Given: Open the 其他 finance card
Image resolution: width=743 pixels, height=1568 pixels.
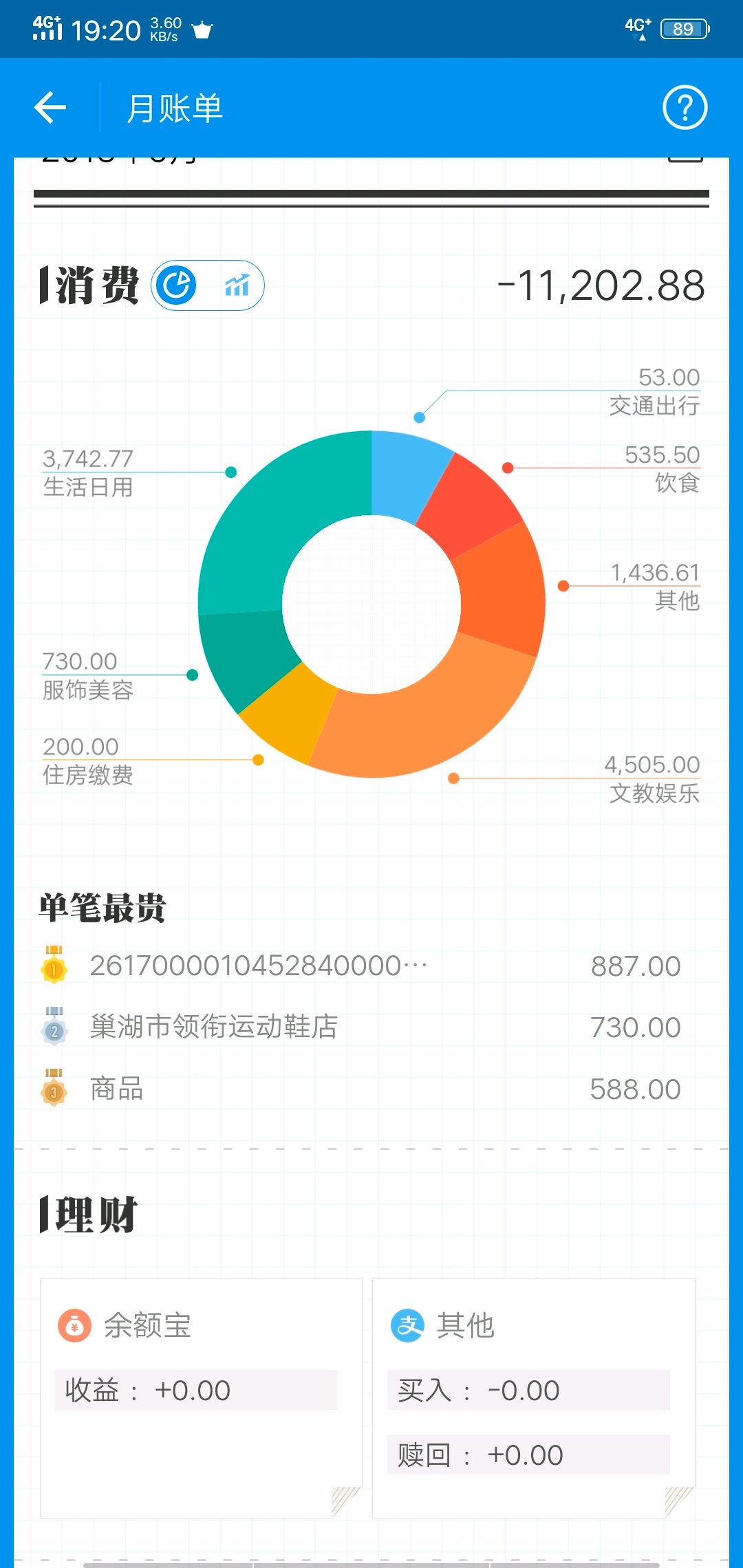Looking at the screenshot, I should (534, 1398).
